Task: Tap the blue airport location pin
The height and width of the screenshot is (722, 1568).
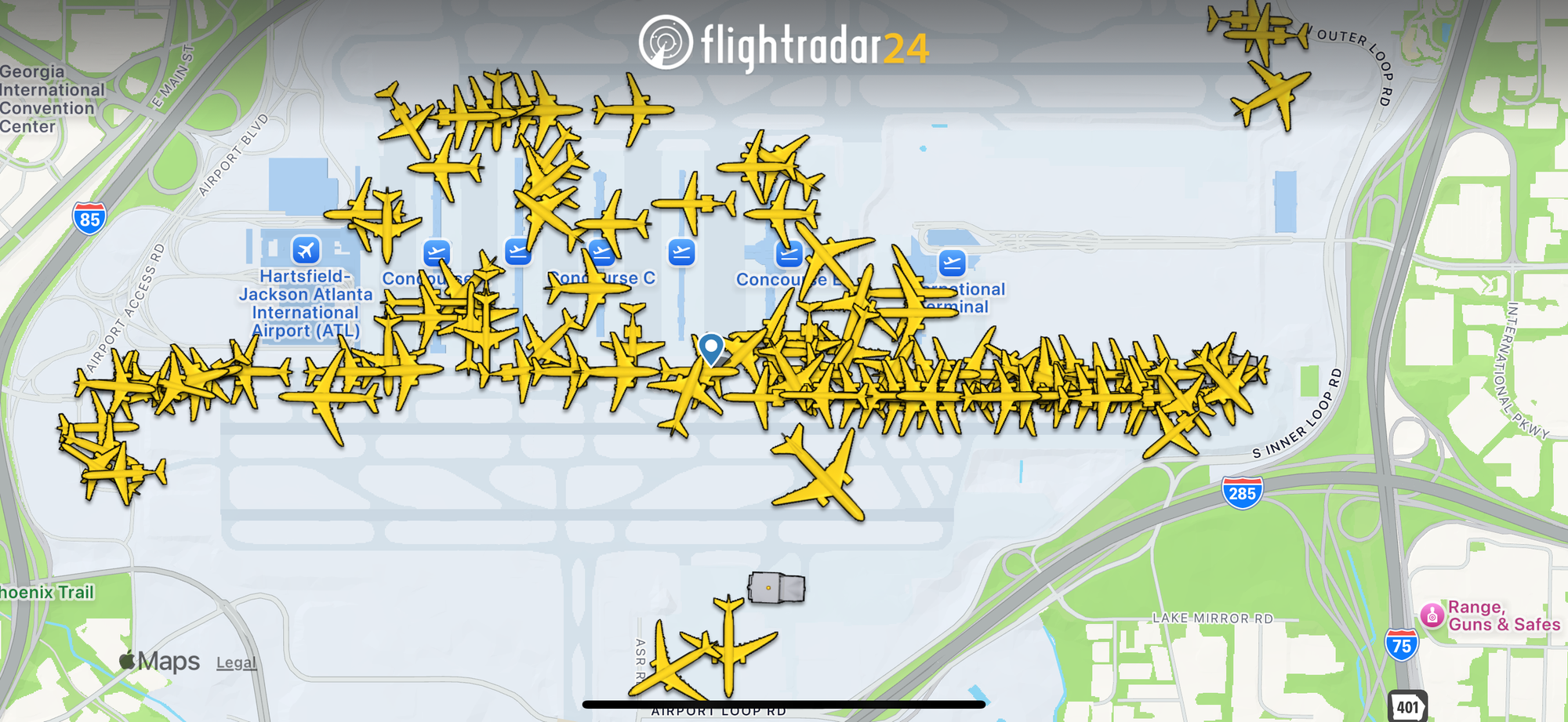Action: click(711, 350)
